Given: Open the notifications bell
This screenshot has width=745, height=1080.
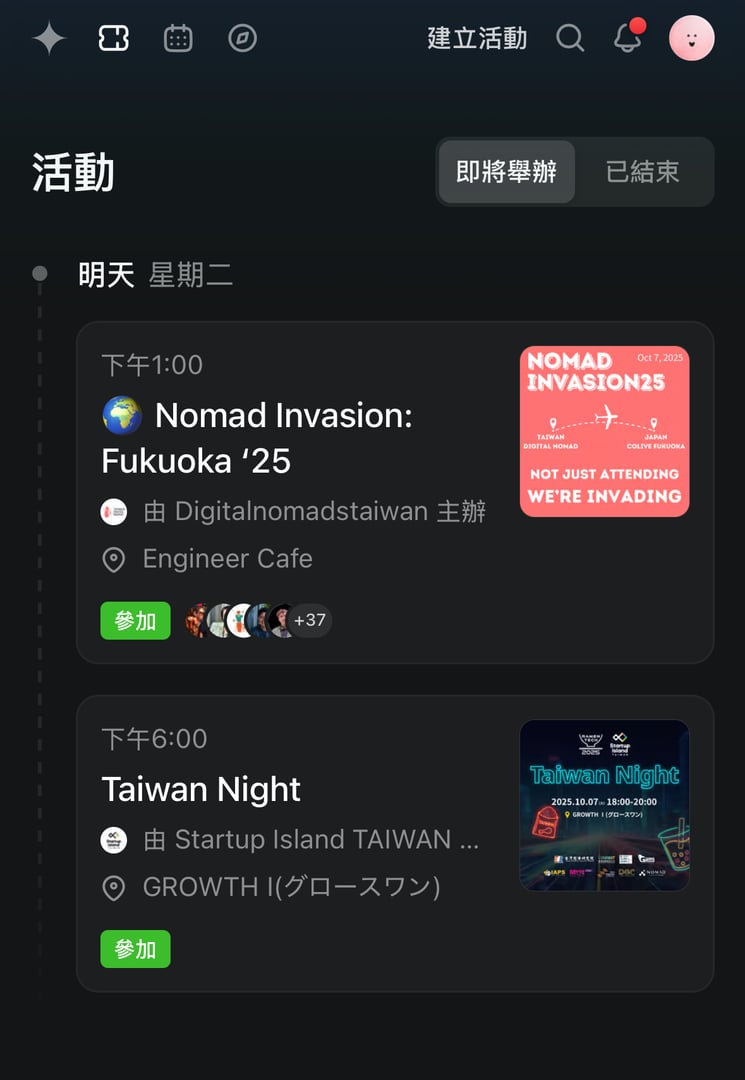Looking at the screenshot, I should (627, 39).
